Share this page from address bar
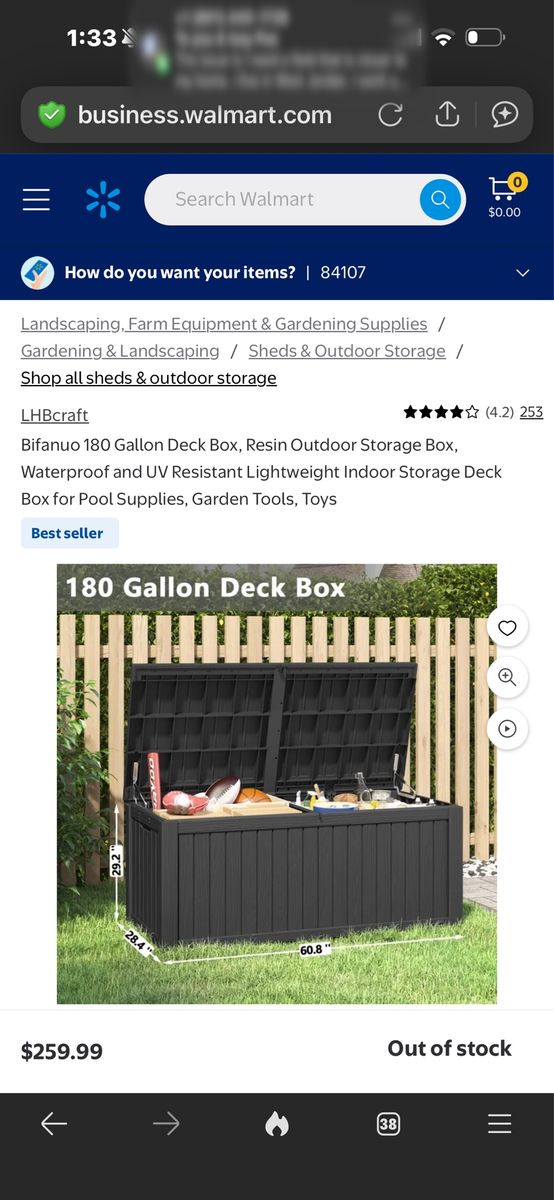554x1200 pixels. [447, 114]
